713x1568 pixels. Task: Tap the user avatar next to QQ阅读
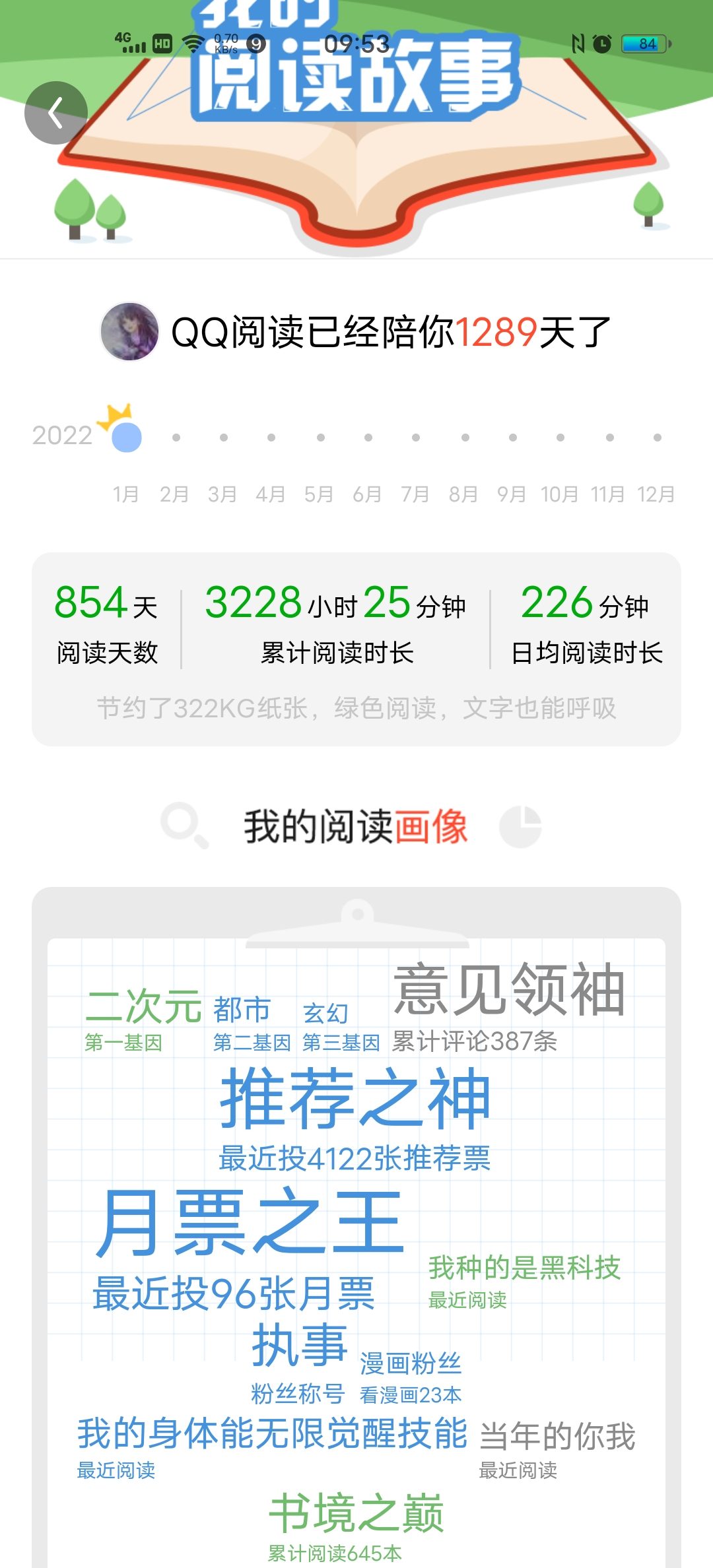point(129,332)
